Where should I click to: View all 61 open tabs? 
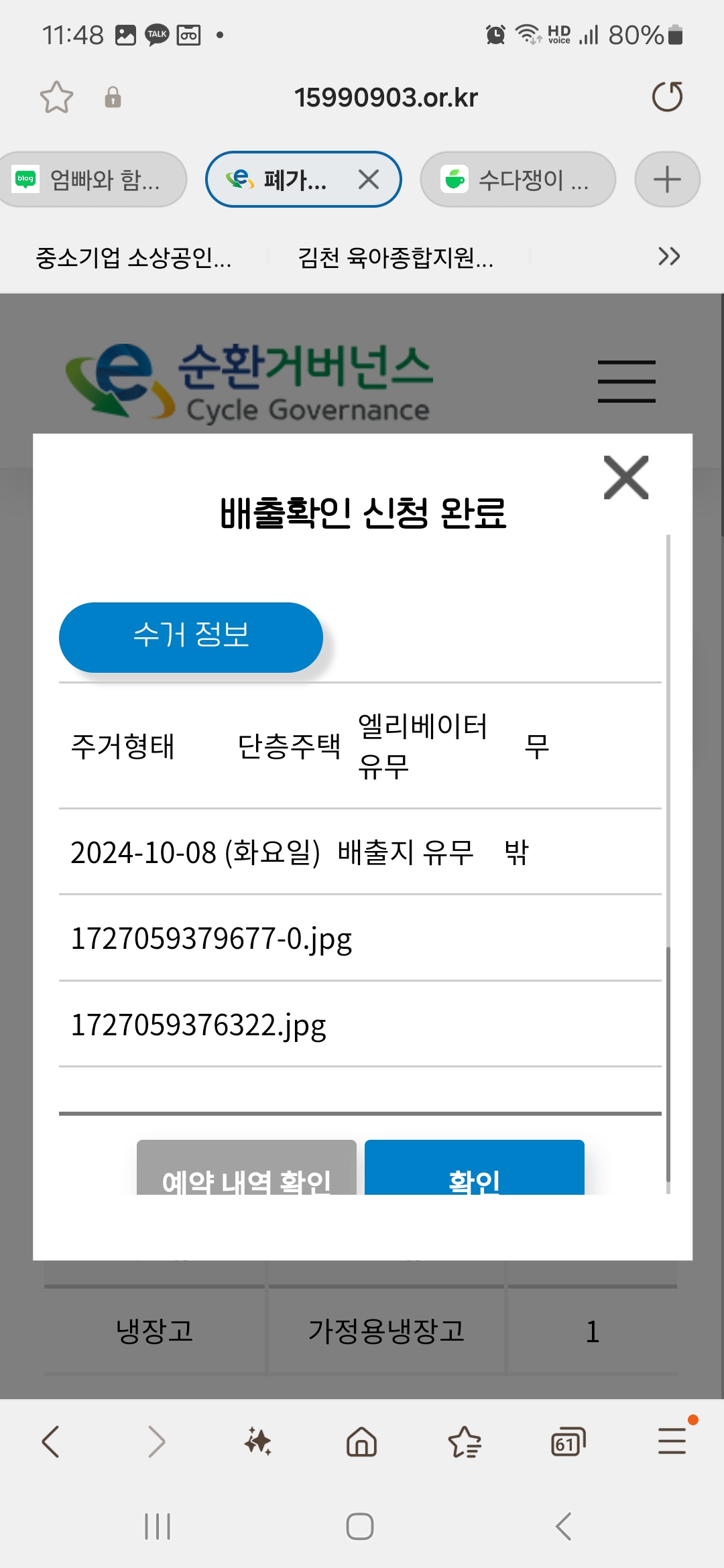pos(568,1441)
